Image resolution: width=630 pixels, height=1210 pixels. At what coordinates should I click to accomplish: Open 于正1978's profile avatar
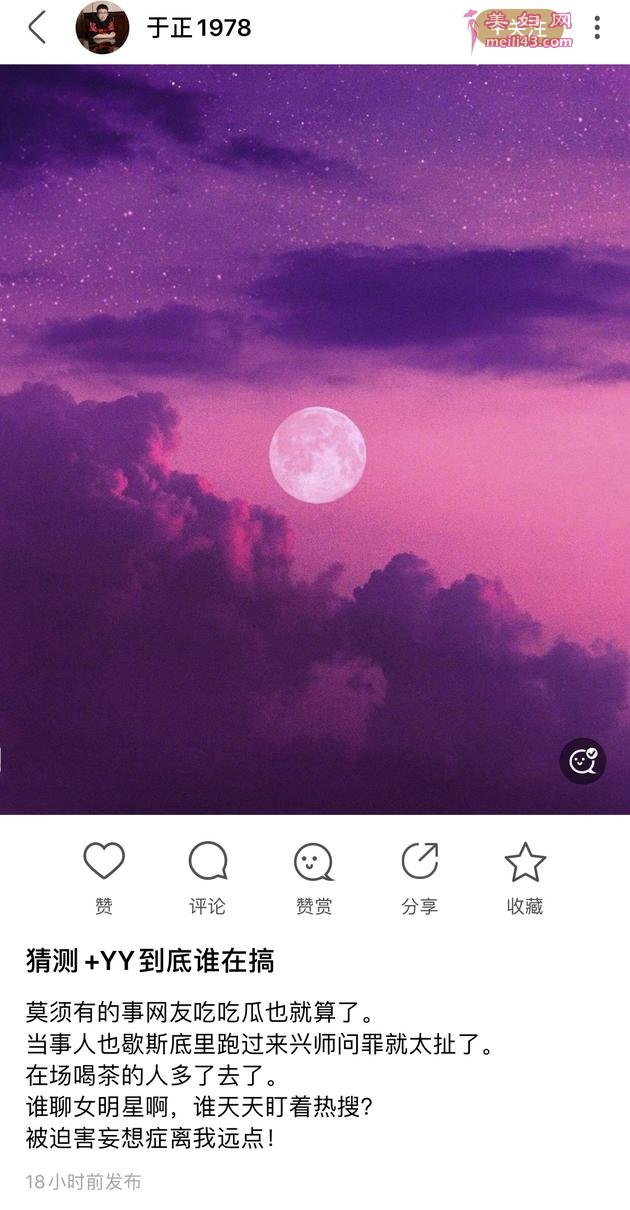tap(102, 27)
